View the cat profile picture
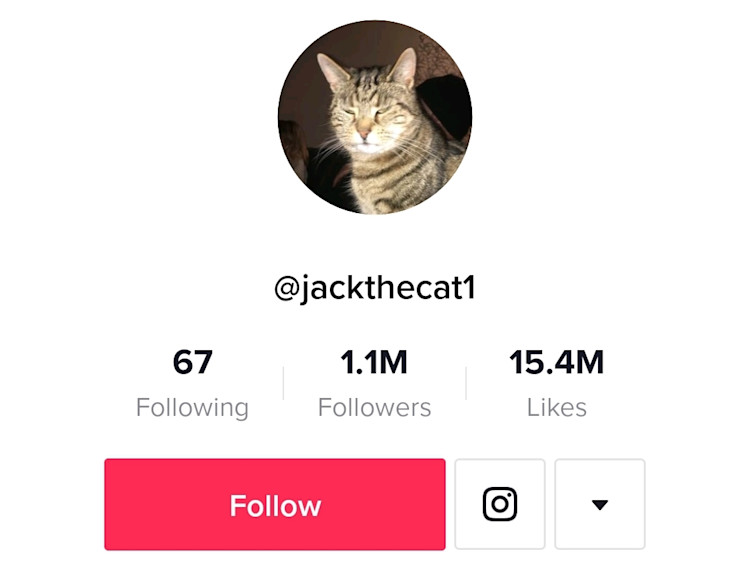 click(375, 117)
